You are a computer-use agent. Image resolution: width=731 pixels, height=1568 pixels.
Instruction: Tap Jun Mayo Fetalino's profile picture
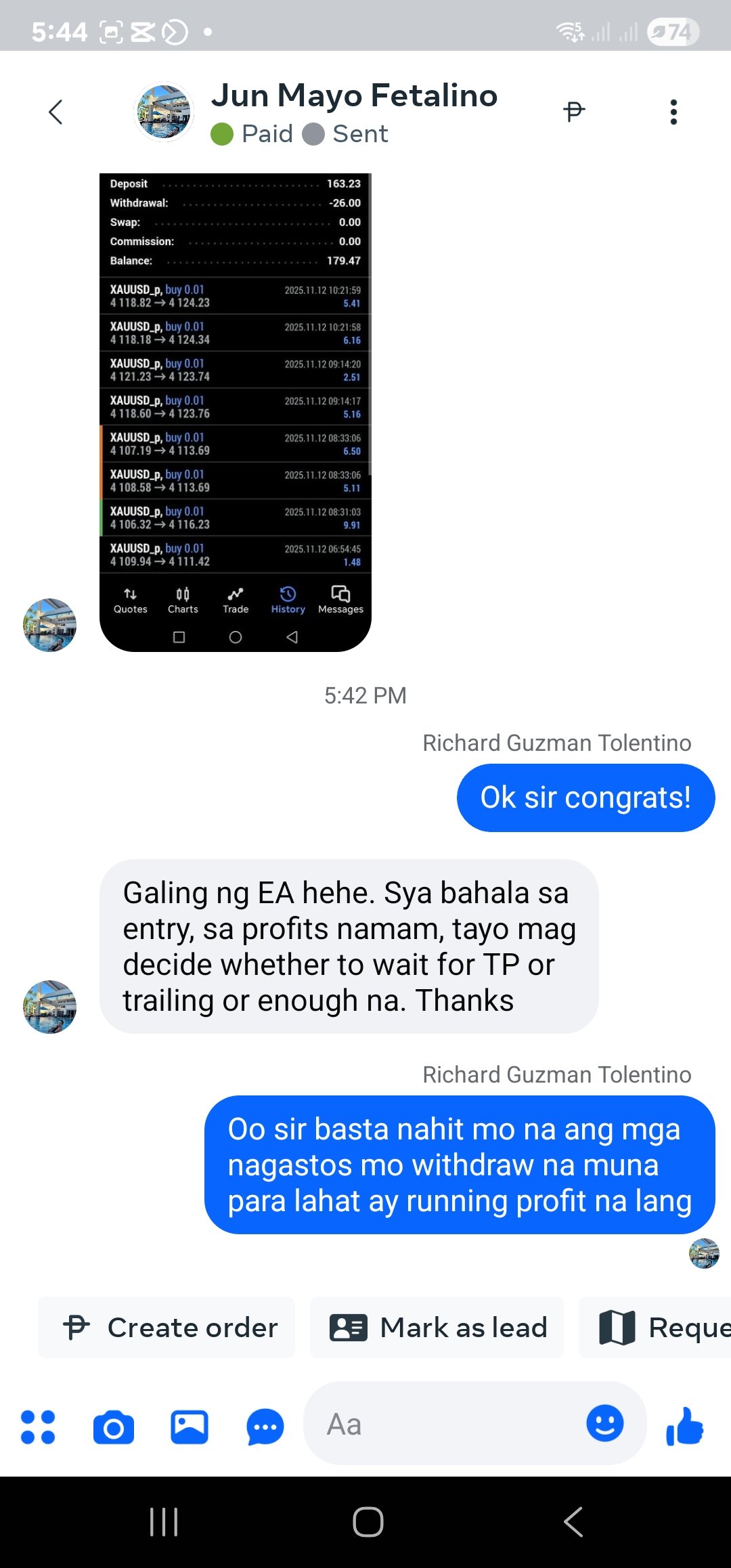coord(163,112)
